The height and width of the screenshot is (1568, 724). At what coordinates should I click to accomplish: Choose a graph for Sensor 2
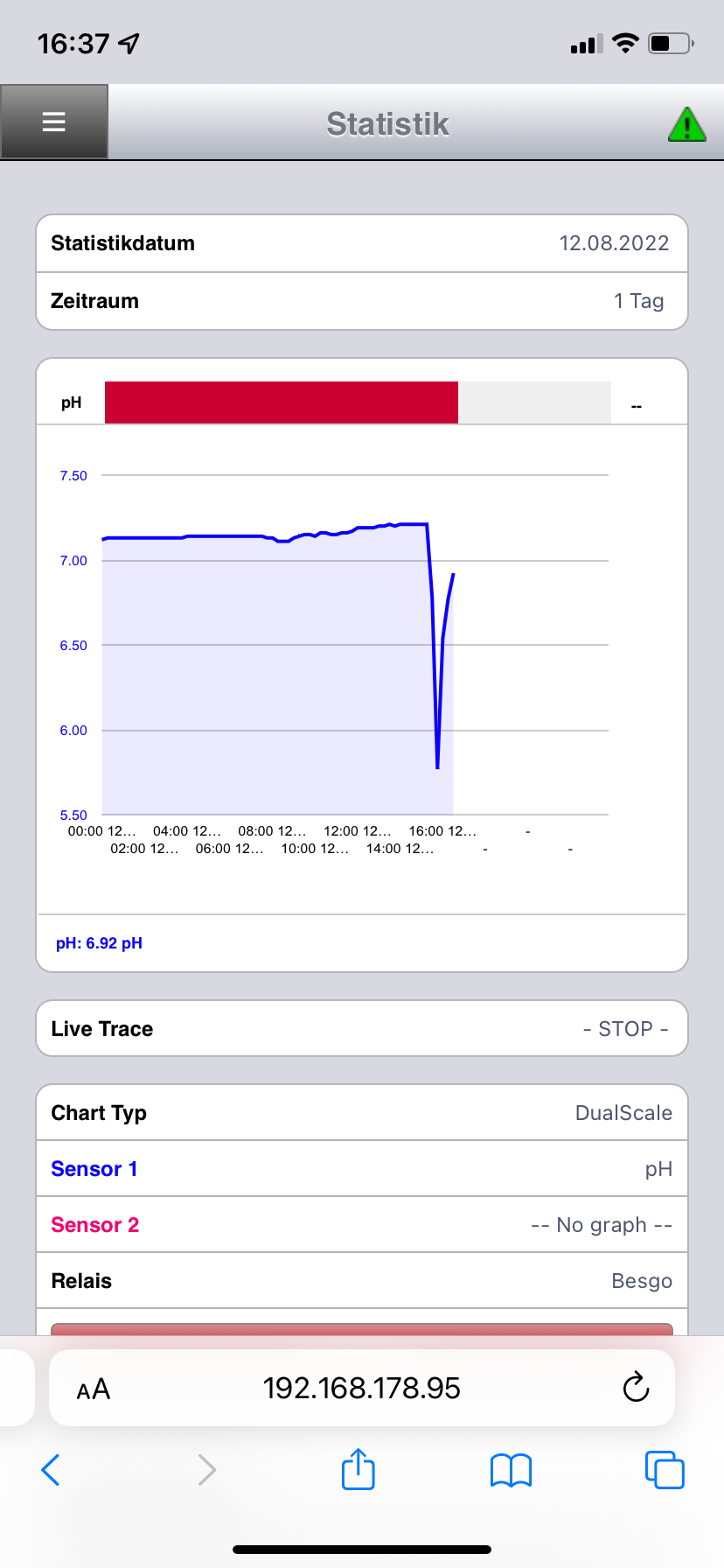click(x=362, y=1225)
